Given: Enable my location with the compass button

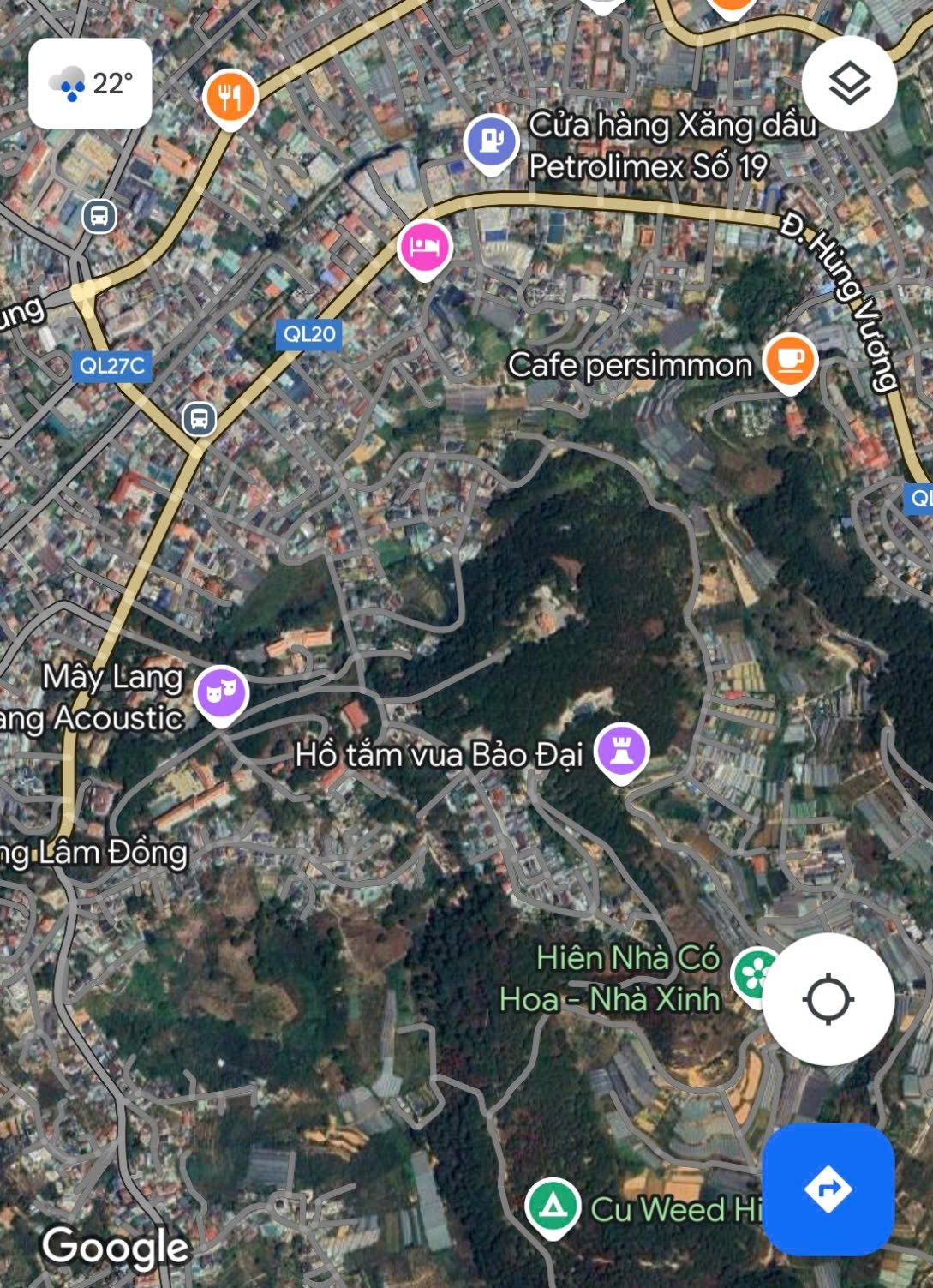Looking at the screenshot, I should pos(829,1000).
